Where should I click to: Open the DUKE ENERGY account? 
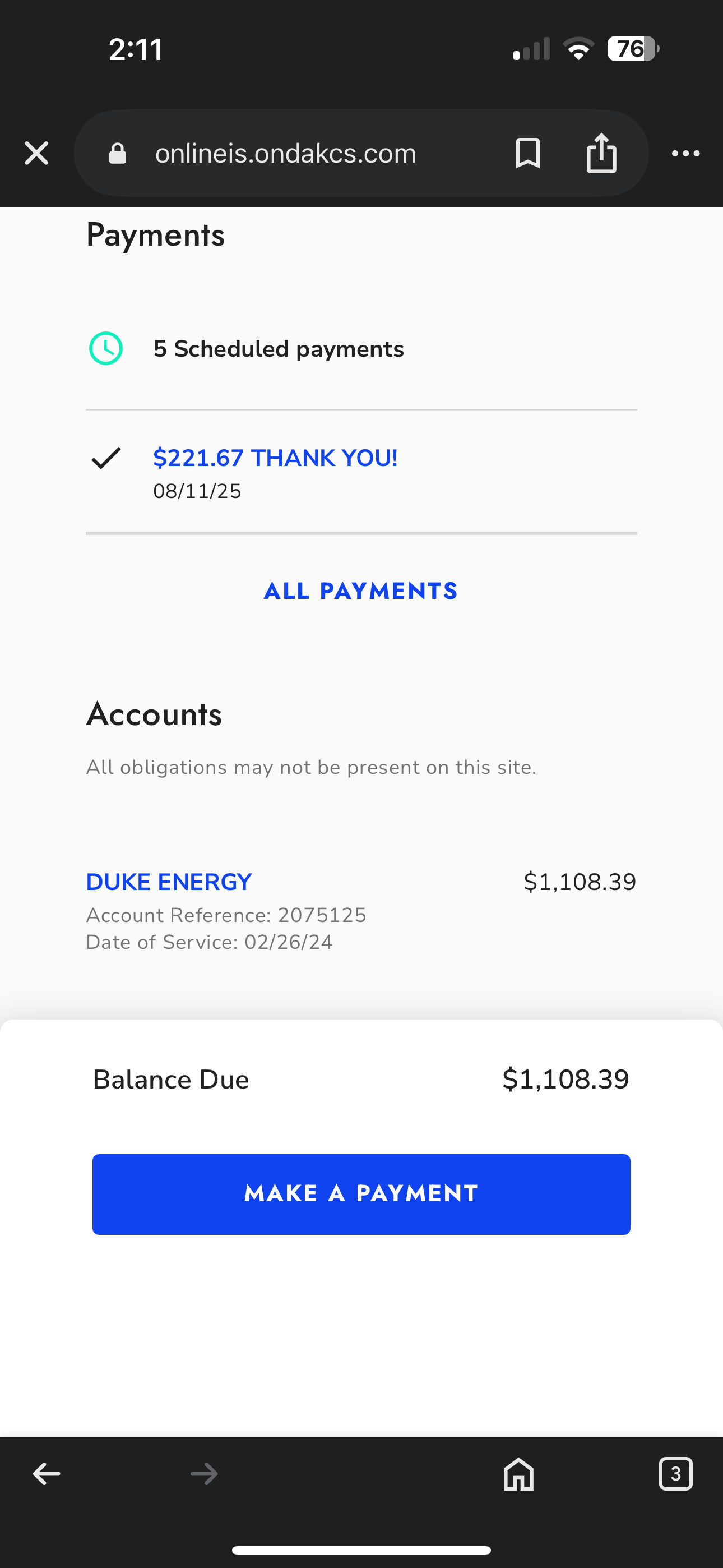click(x=169, y=882)
